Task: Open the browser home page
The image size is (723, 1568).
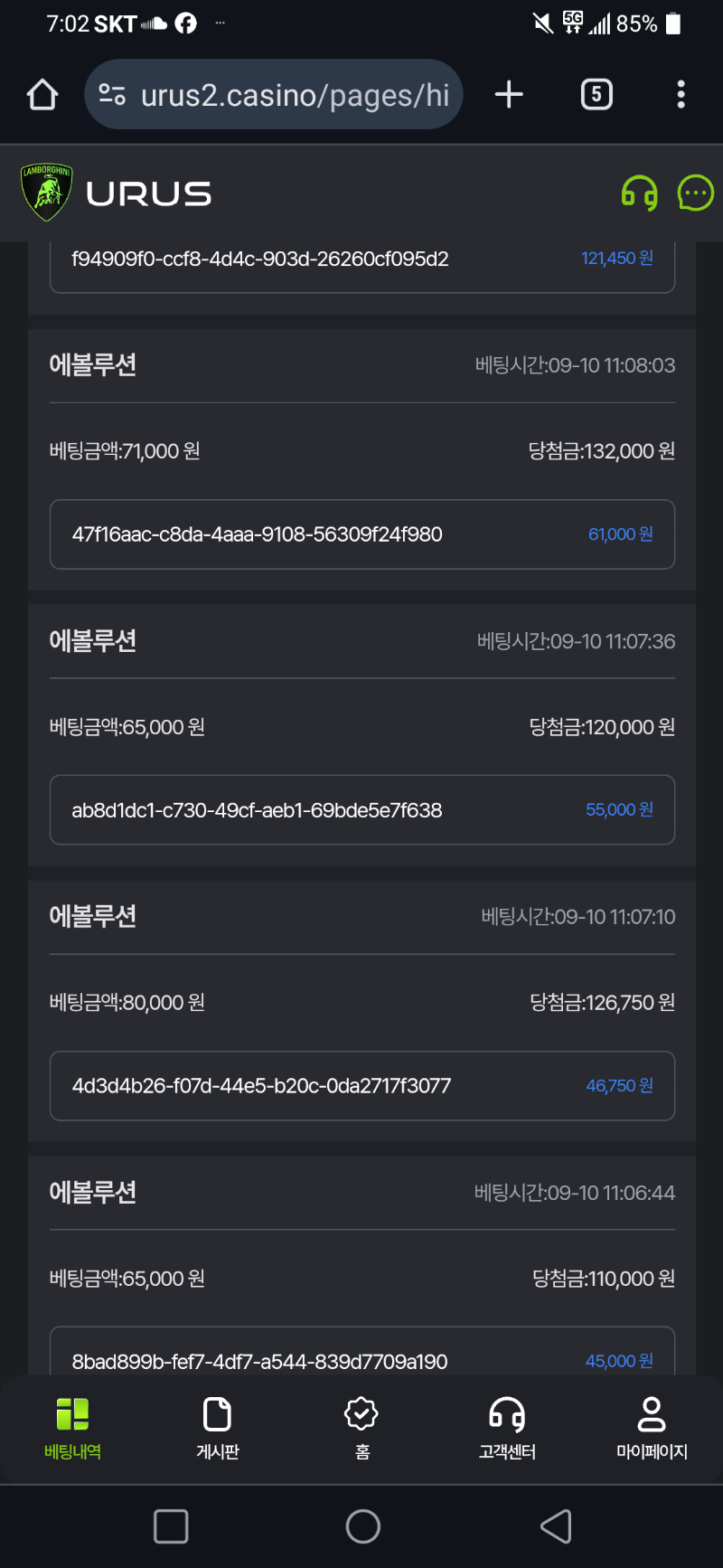Action: (42, 94)
